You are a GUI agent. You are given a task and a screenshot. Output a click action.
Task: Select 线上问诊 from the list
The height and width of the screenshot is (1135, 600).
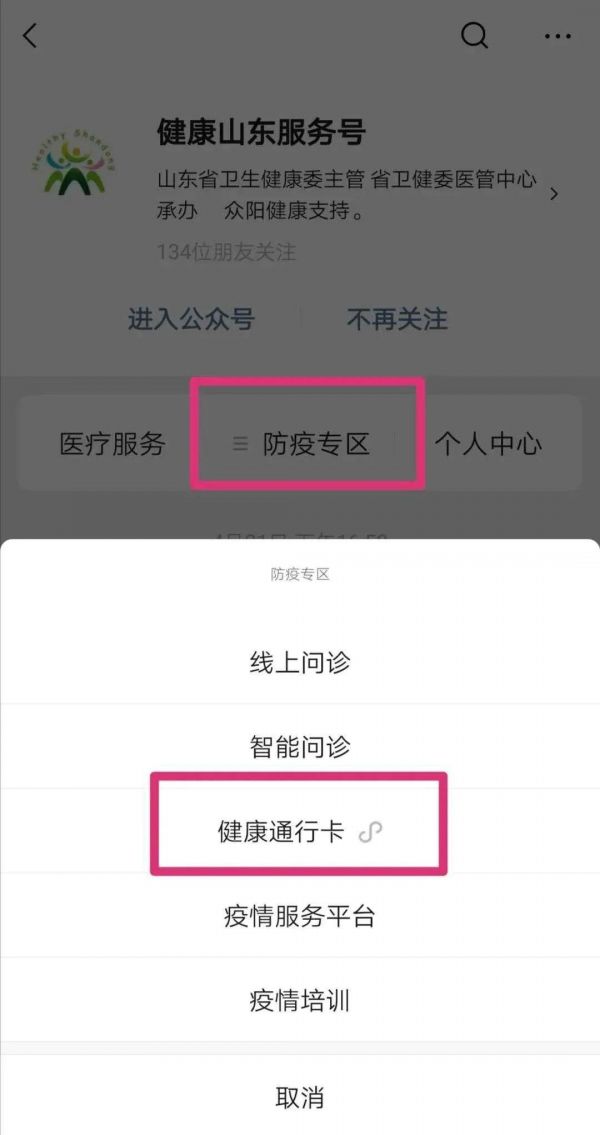(x=300, y=662)
